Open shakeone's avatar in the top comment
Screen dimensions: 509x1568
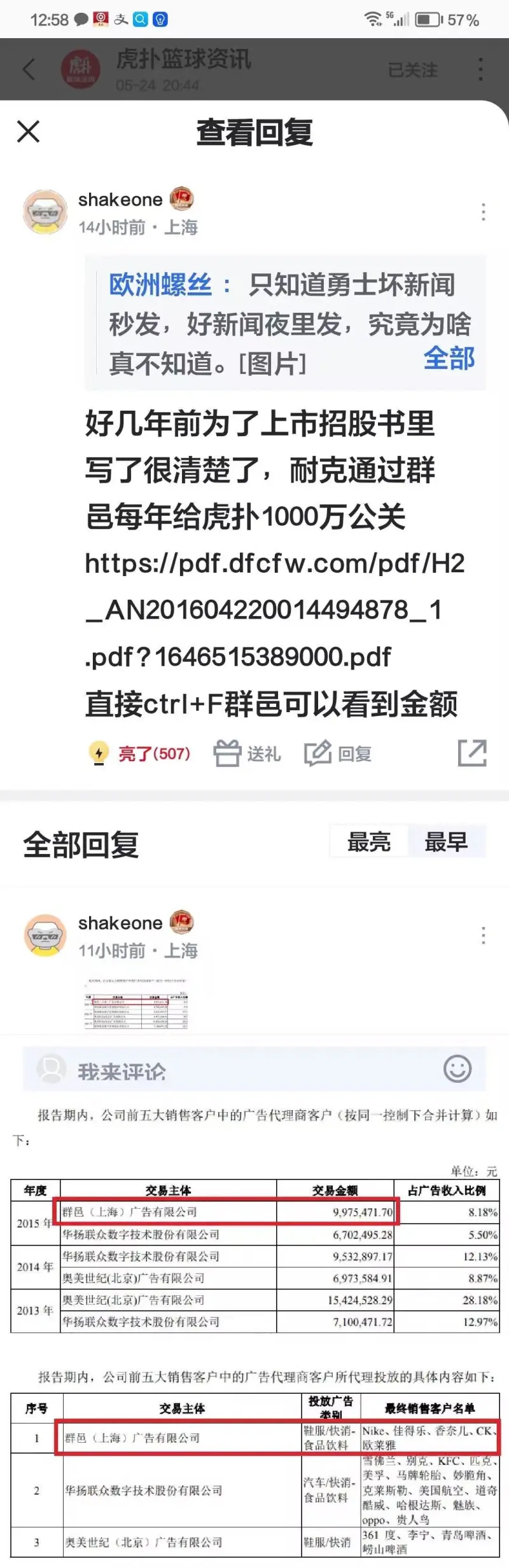pyautogui.click(x=45, y=212)
